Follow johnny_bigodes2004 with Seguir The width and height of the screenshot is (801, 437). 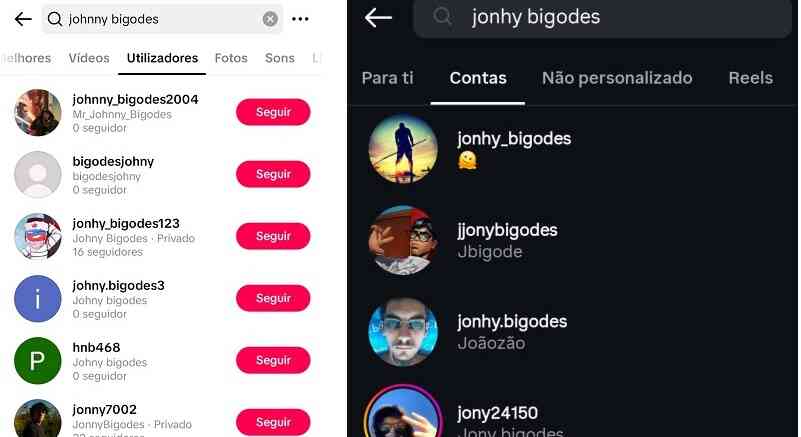point(273,112)
